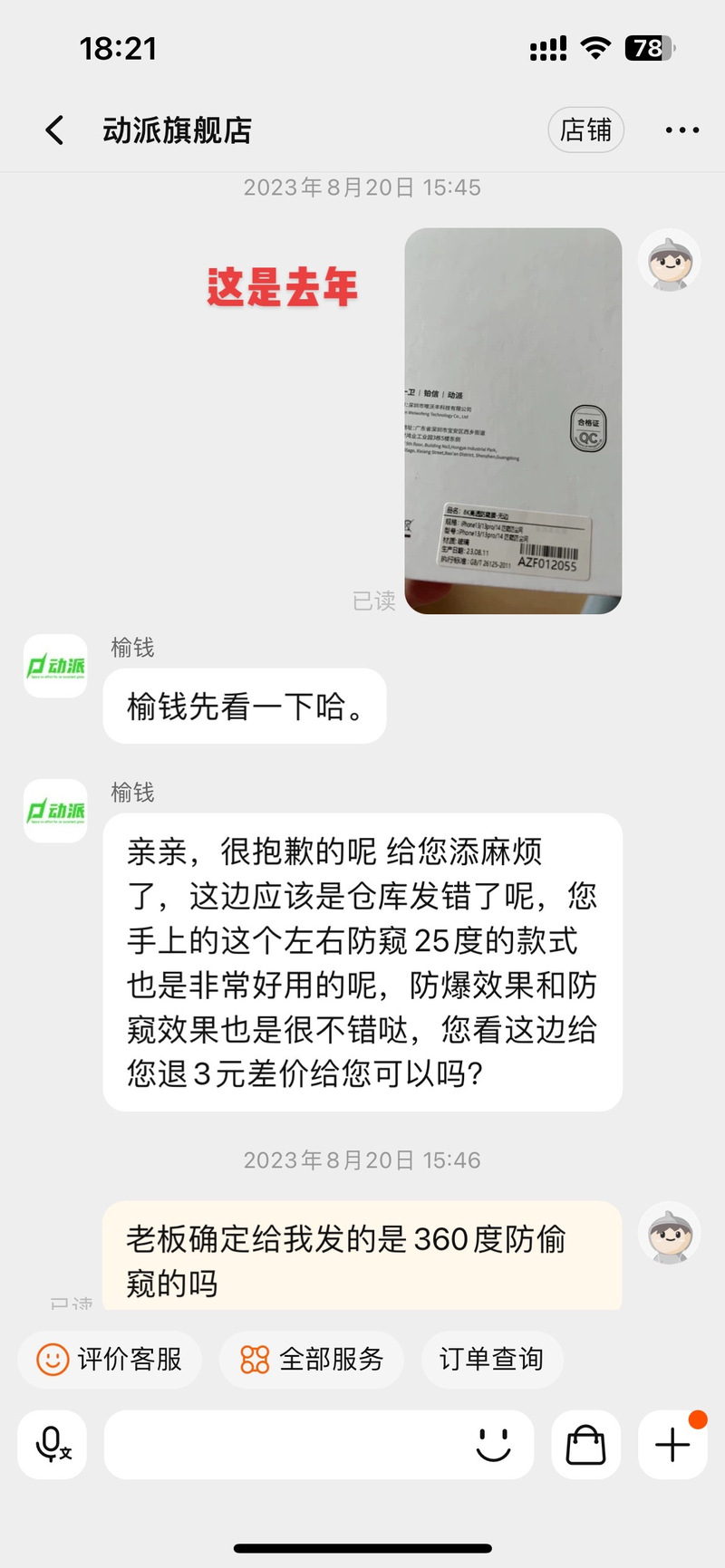This screenshot has width=725, height=1568.
Task: View the sent product box photo
Action: coord(513,420)
